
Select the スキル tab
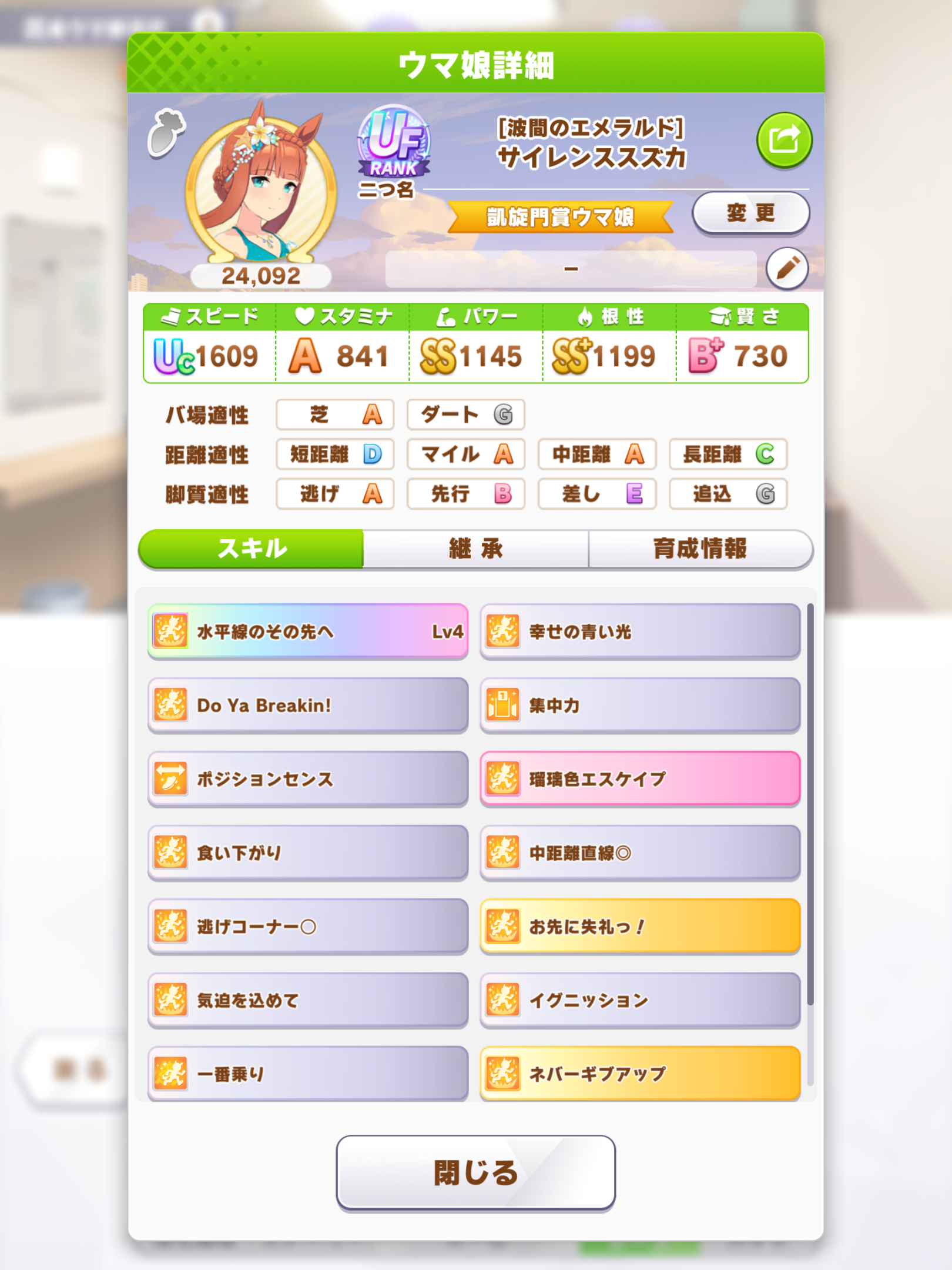click(x=252, y=549)
